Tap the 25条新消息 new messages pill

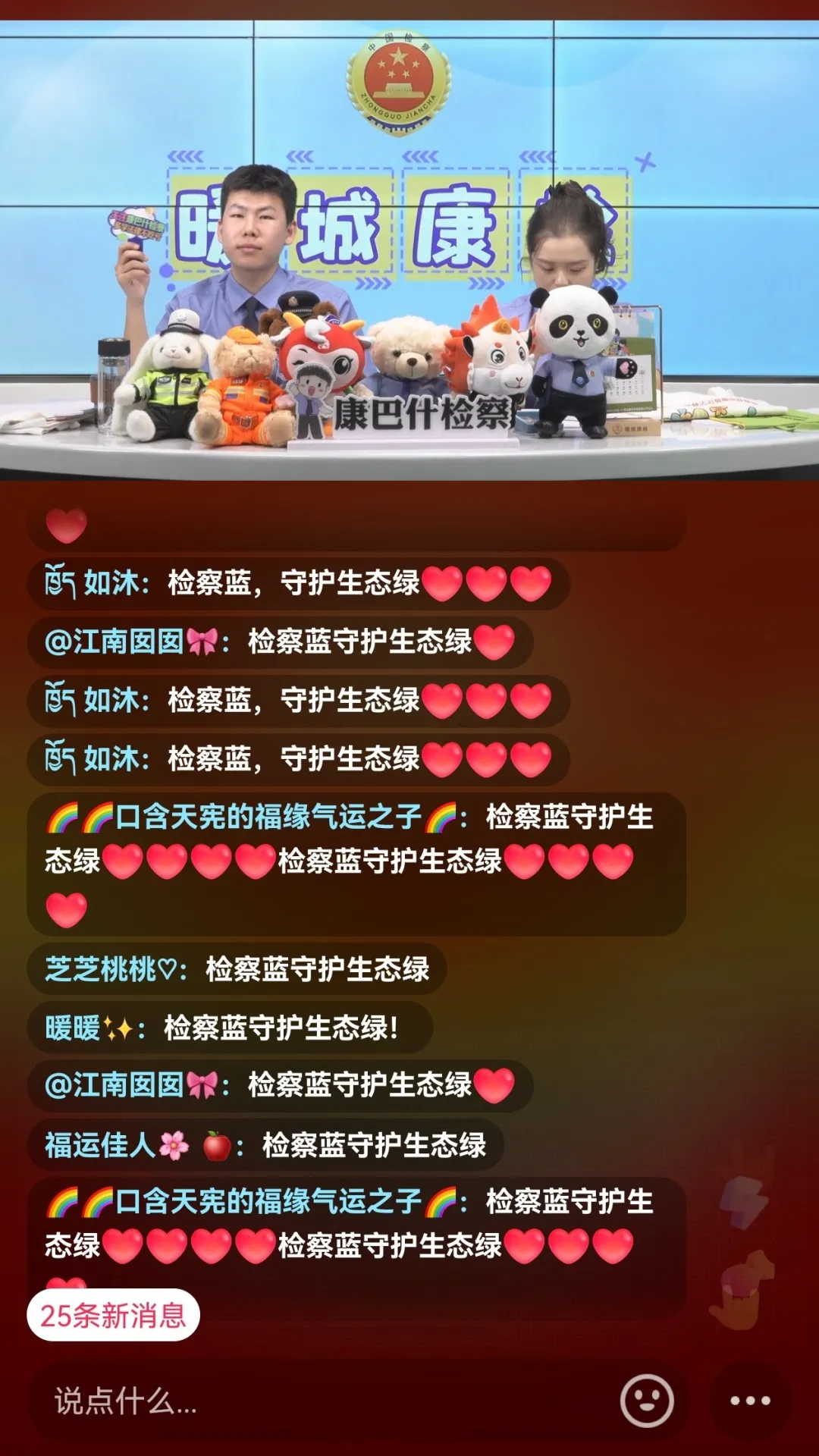113,1316
